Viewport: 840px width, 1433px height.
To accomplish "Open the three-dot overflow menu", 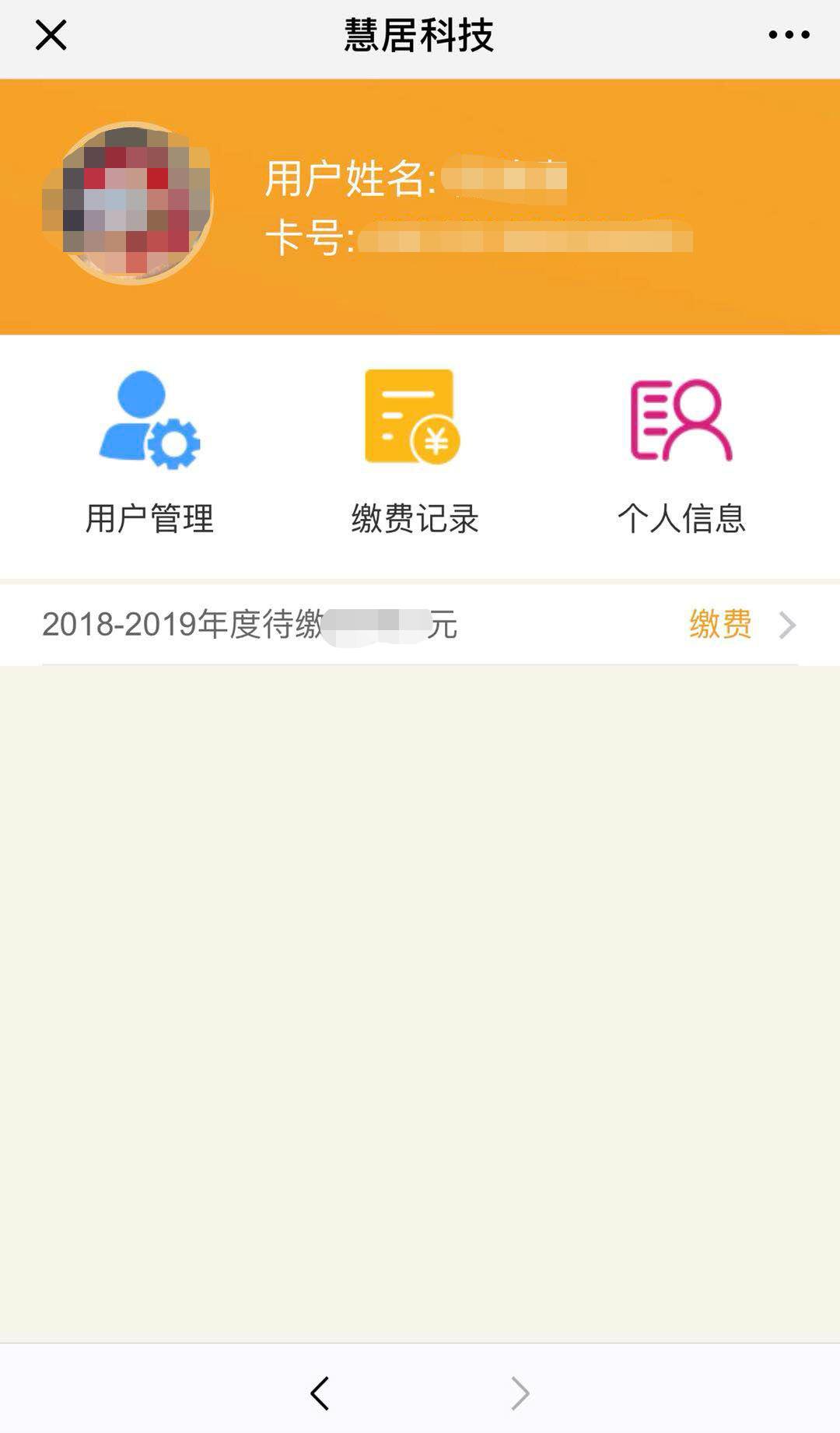I will [789, 35].
